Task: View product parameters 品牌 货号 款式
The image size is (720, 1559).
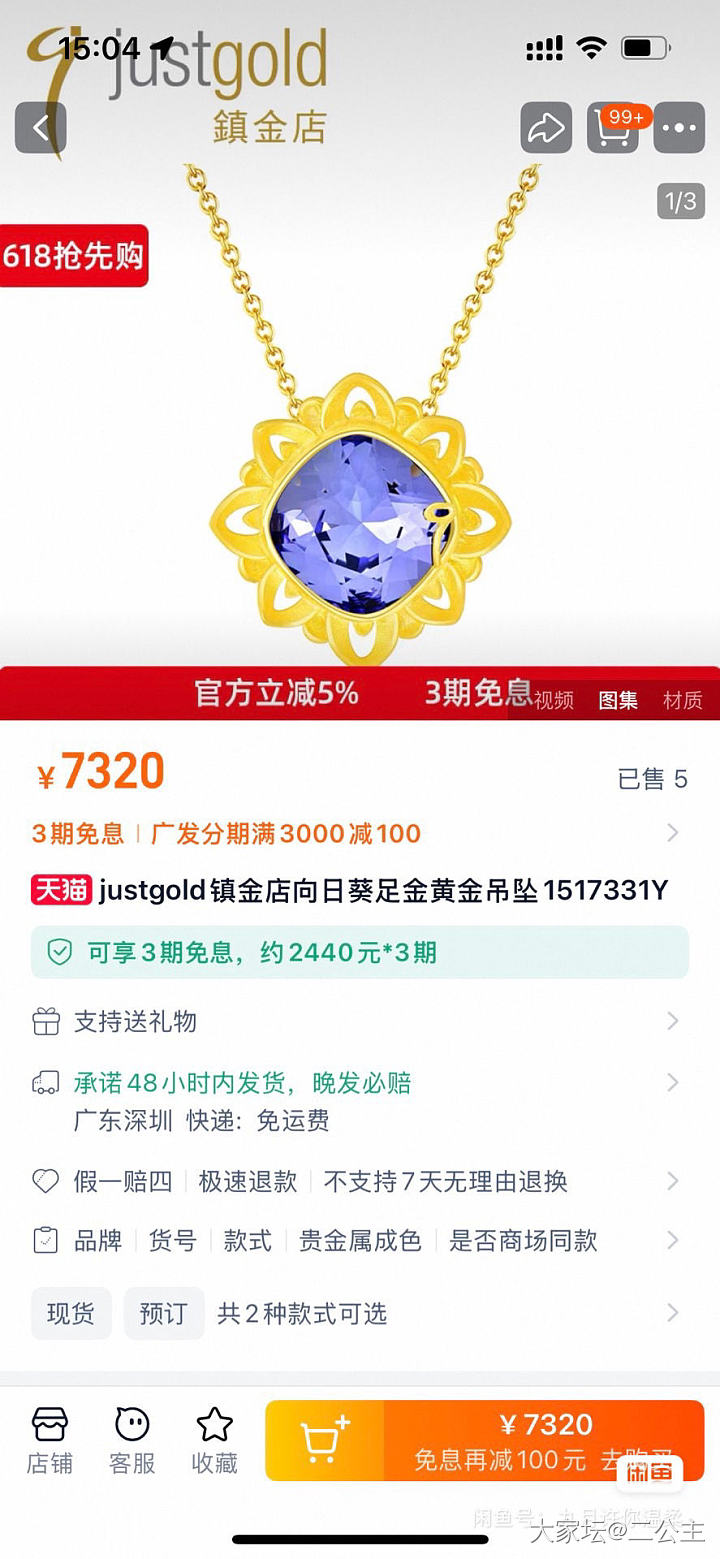Action: [360, 1241]
